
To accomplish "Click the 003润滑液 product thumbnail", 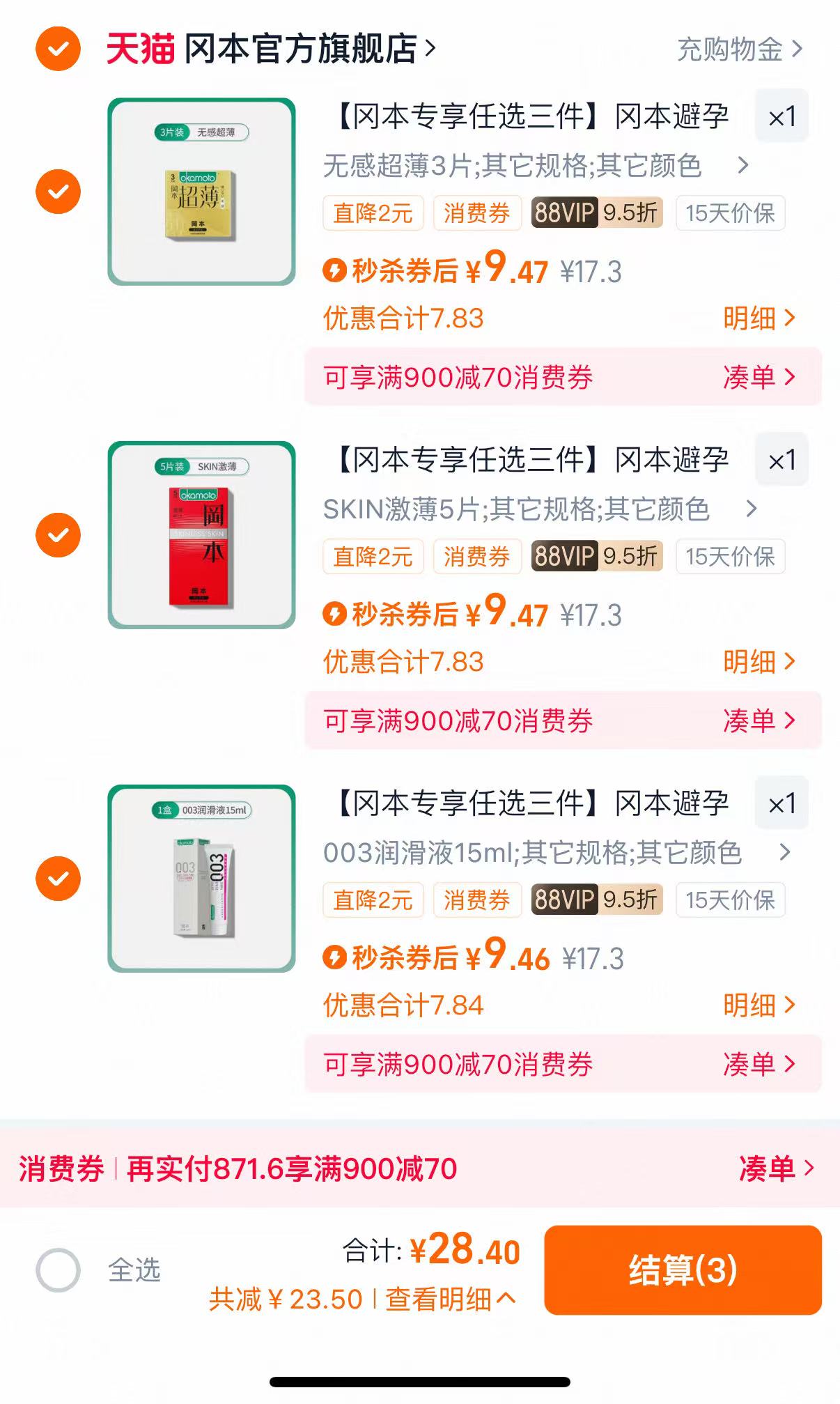I will (203, 879).
